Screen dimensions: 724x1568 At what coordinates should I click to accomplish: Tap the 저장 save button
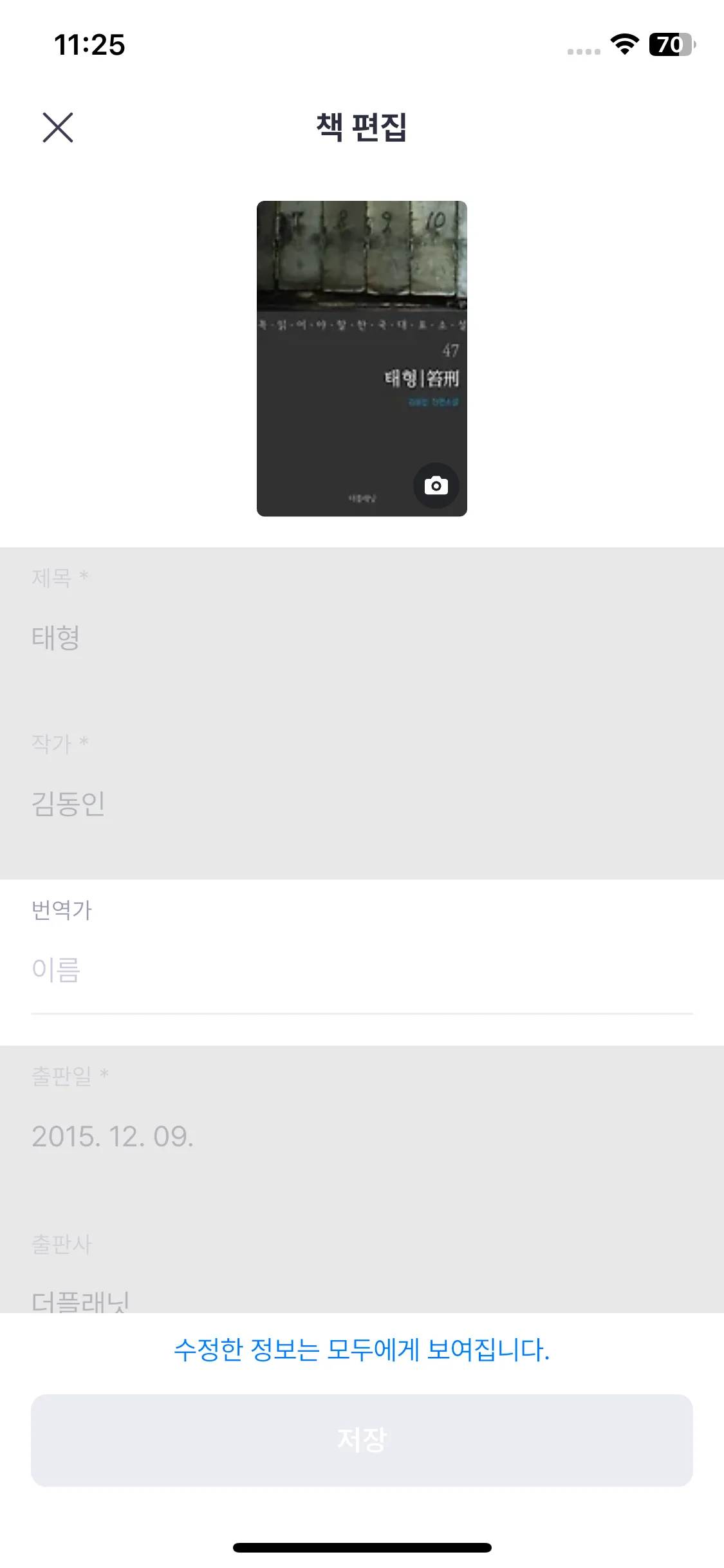(x=362, y=1440)
